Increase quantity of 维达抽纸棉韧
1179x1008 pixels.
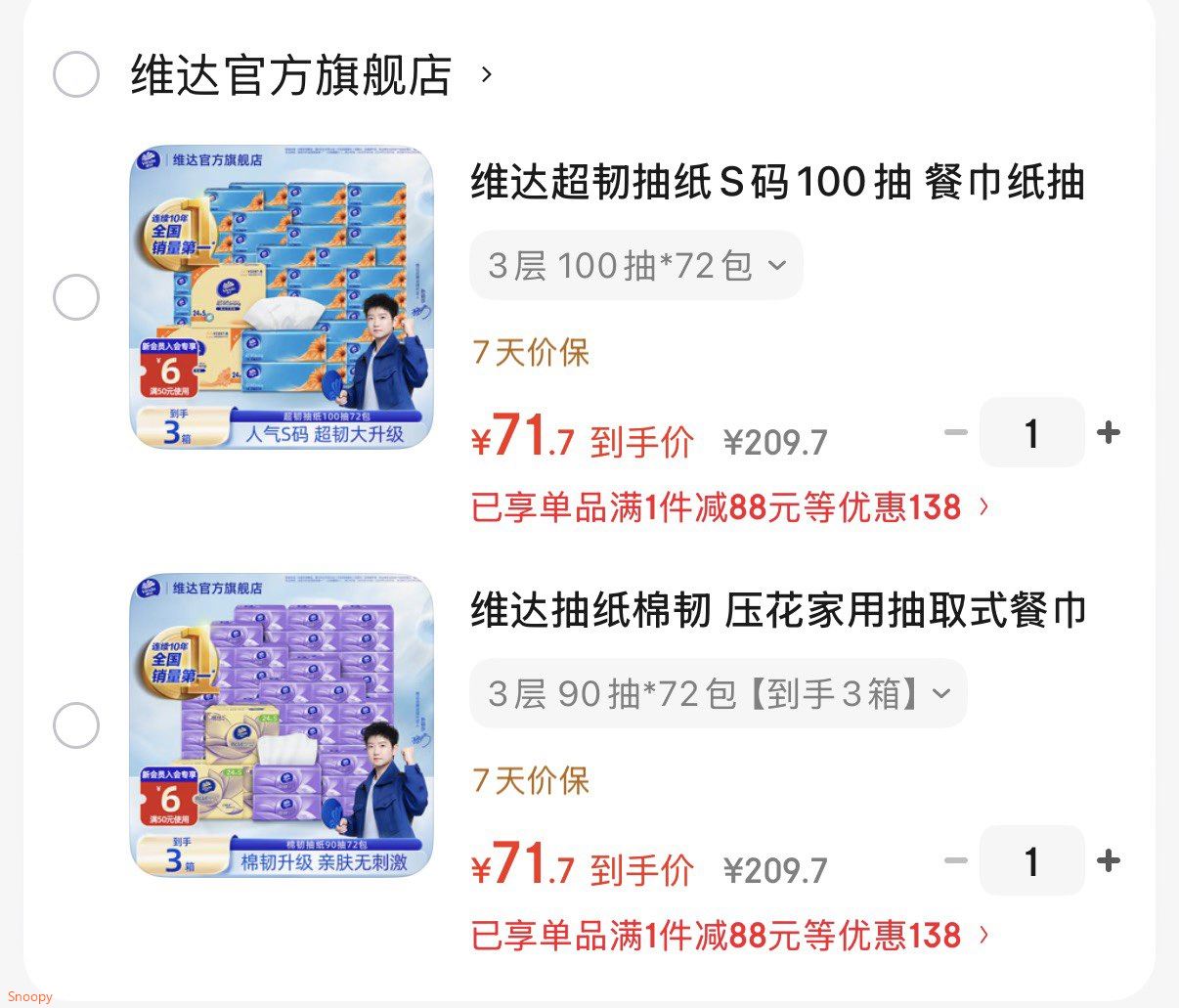pos(1109,860)
